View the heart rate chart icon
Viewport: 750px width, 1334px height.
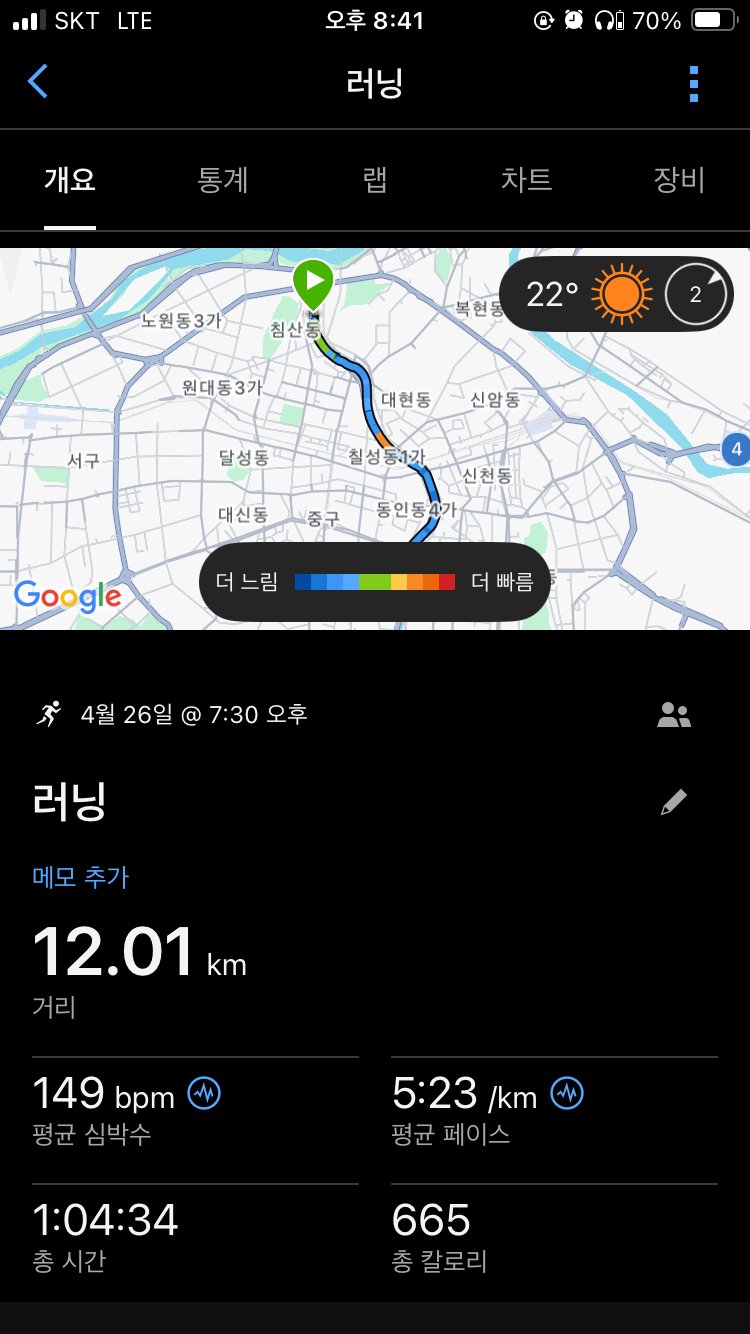(205, 1094)
